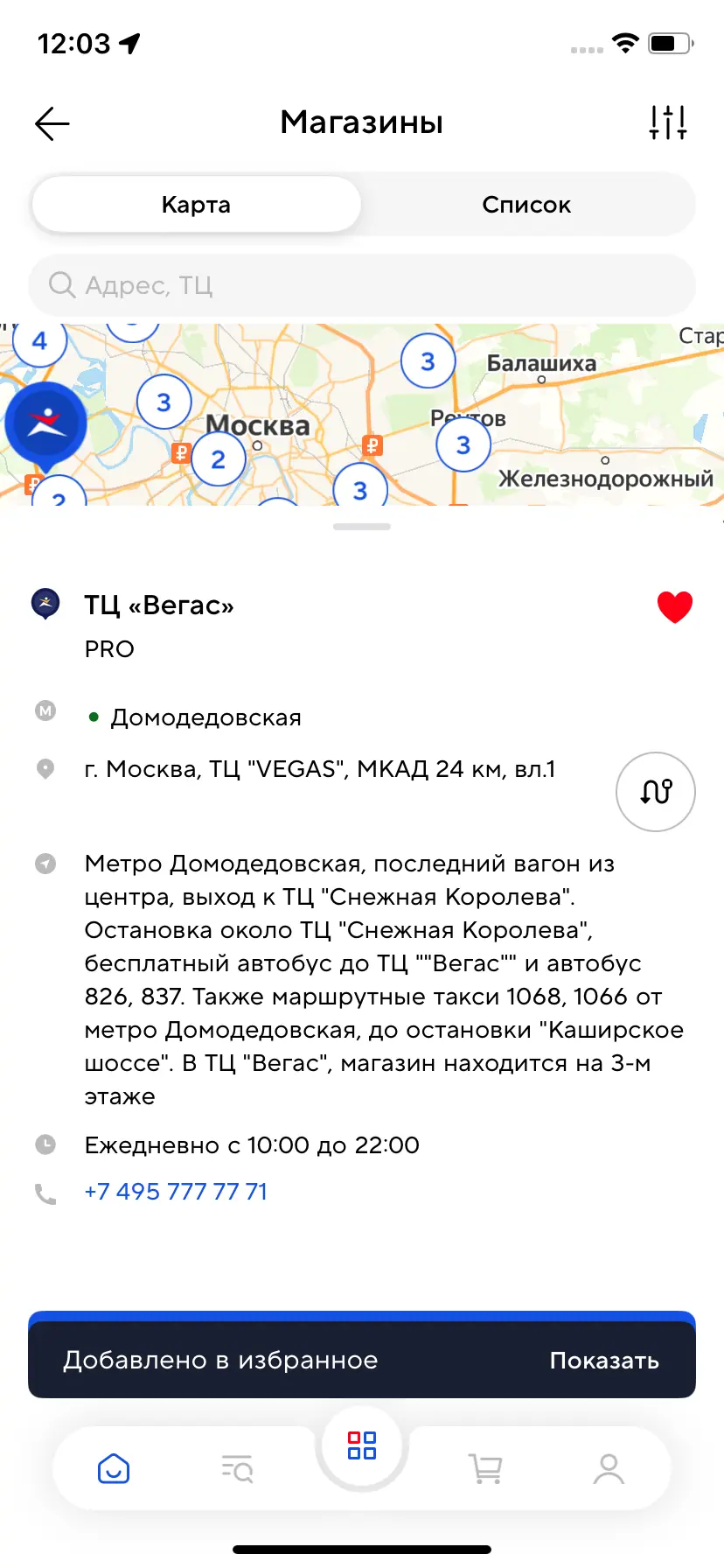This screenshot has width=724, height=1568.
Task: Select the Карта tab
Action: (197, 205)
